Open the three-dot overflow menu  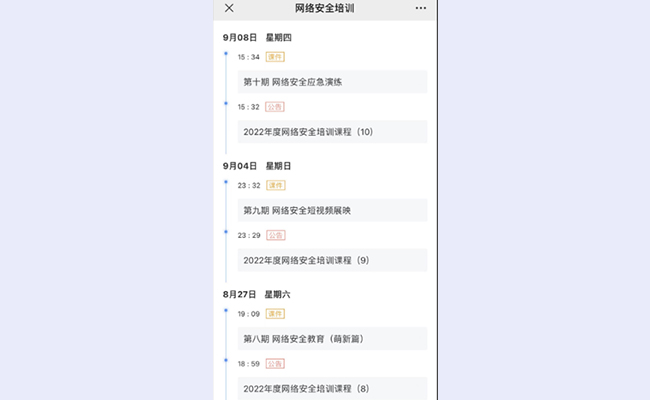[421, 8]
